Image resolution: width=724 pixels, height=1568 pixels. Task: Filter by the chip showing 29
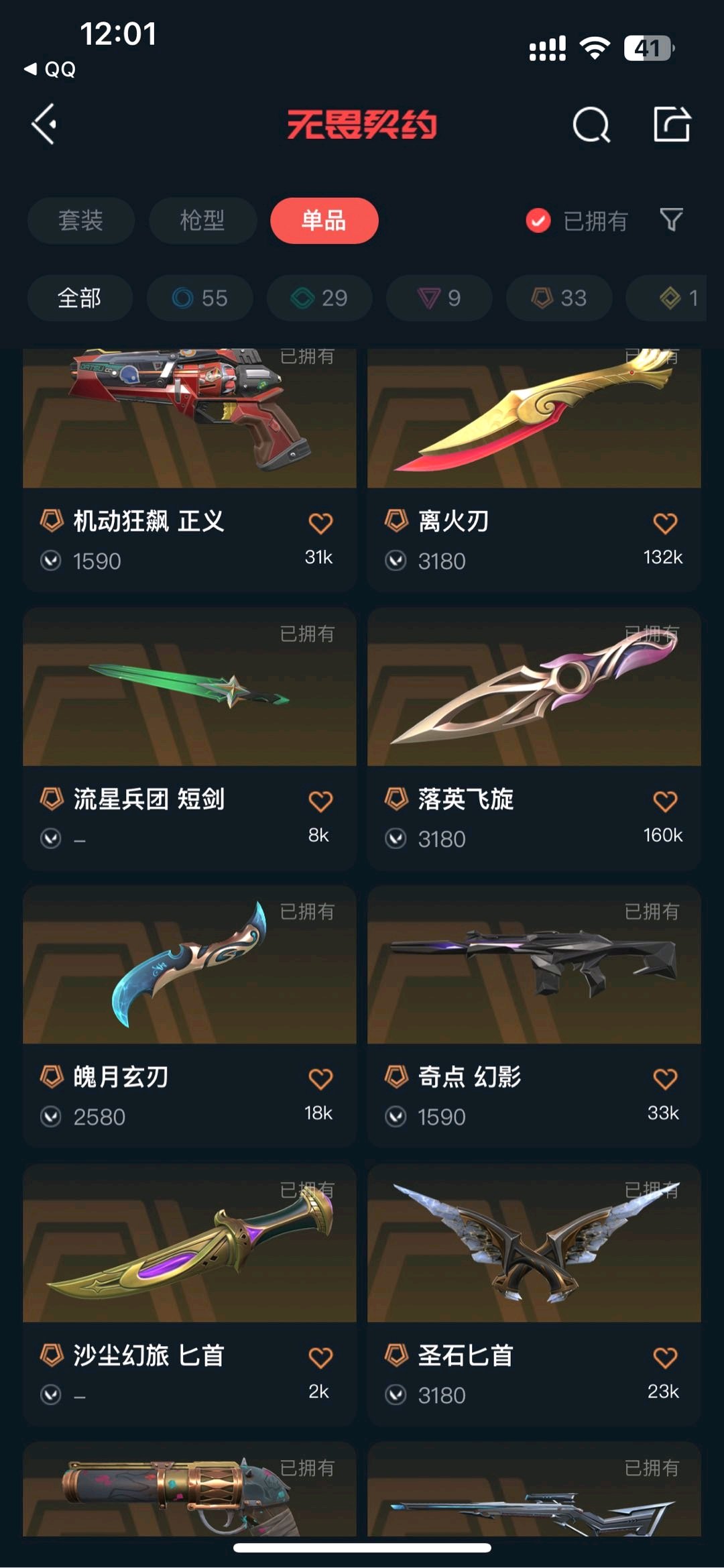(320, 298)
